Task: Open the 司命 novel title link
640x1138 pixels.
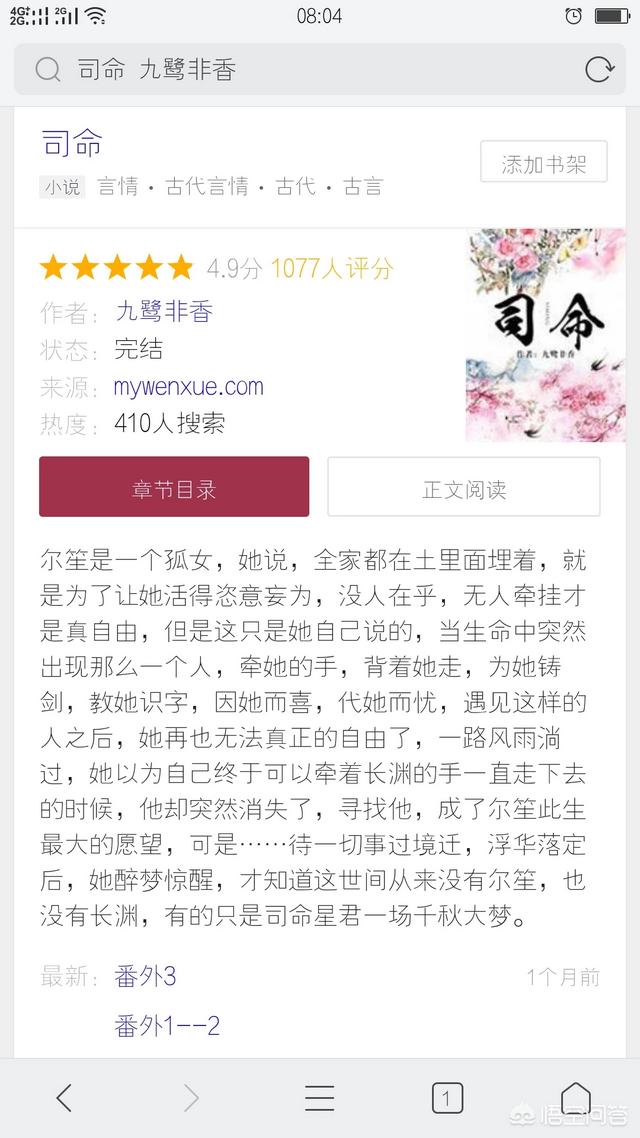Action: pos(72,143)
